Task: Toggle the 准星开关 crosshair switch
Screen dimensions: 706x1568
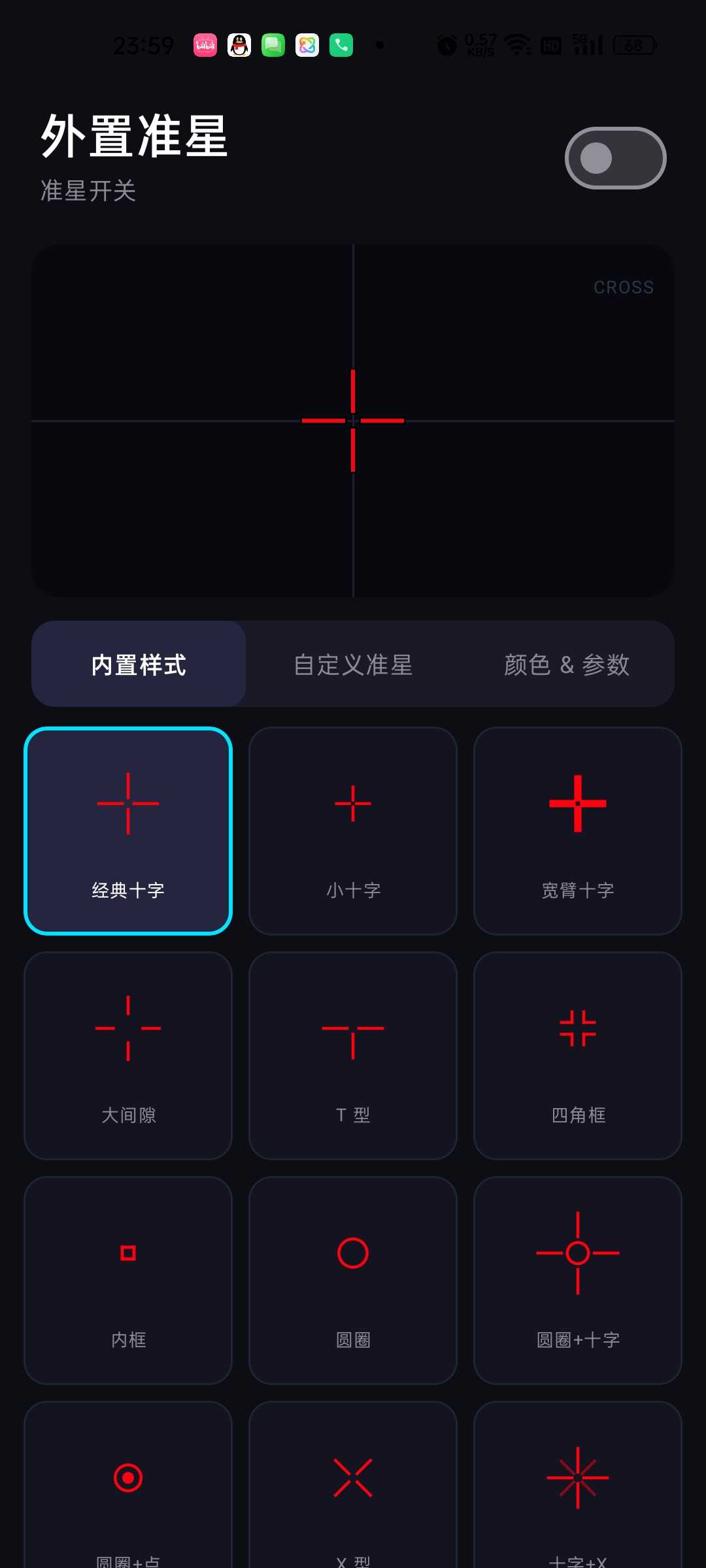Action: coord(615,158)
